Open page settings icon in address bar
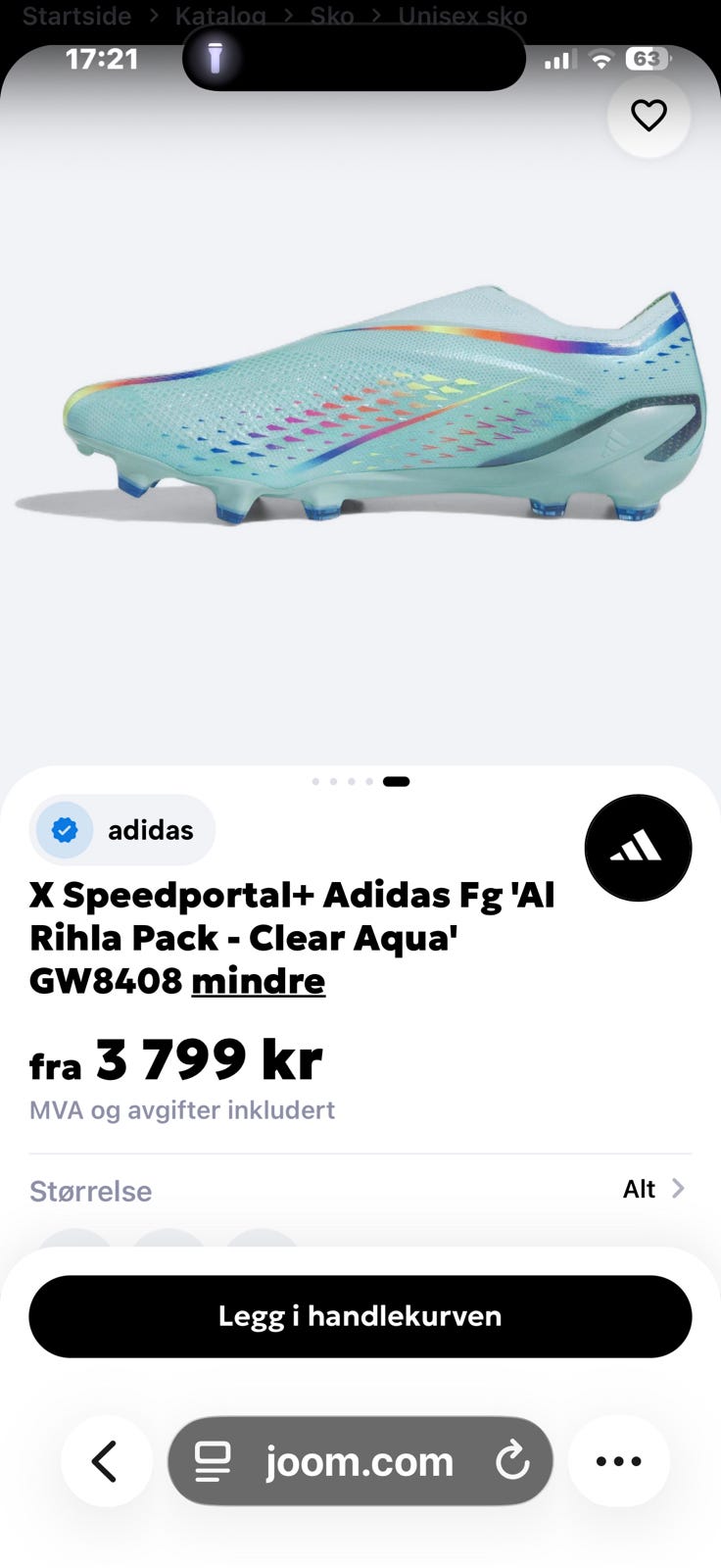The width and height of the screenshot is (721, 1568). (x=213, y=1461)
